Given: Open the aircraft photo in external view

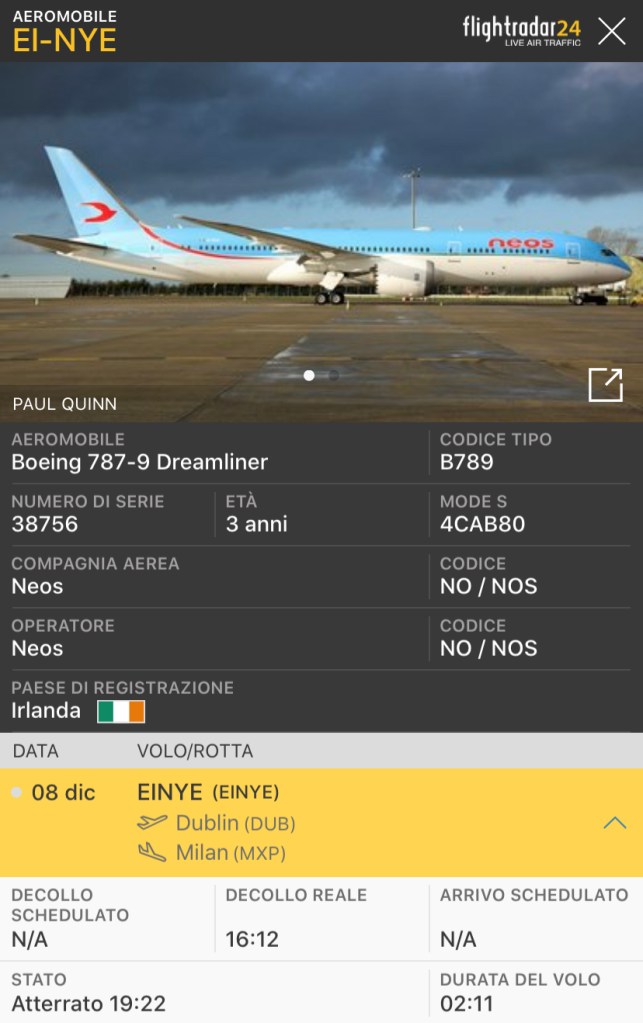Looking at the screenshot, I should (605, 384).
